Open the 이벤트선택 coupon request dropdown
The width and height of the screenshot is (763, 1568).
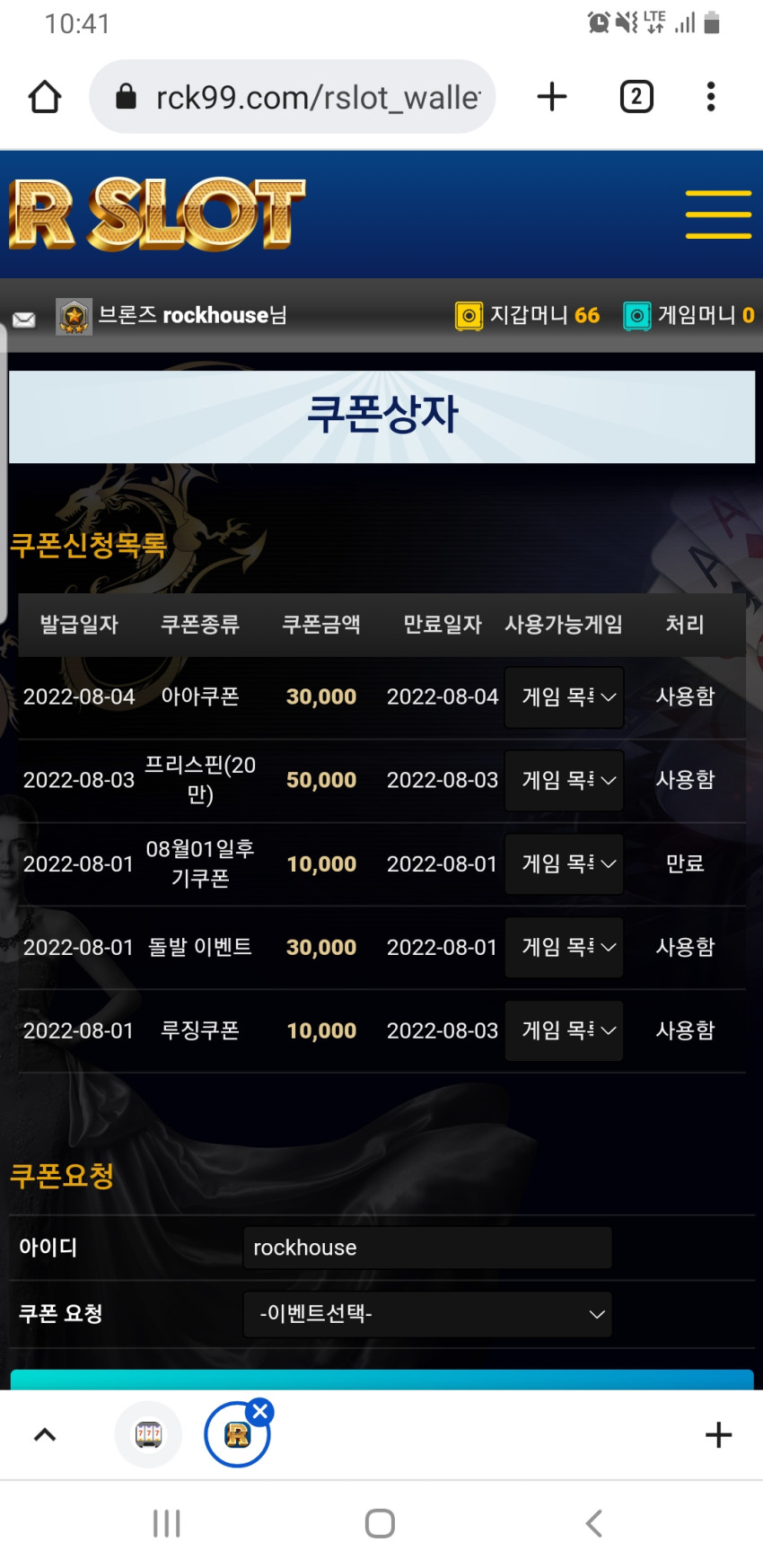427,1314
